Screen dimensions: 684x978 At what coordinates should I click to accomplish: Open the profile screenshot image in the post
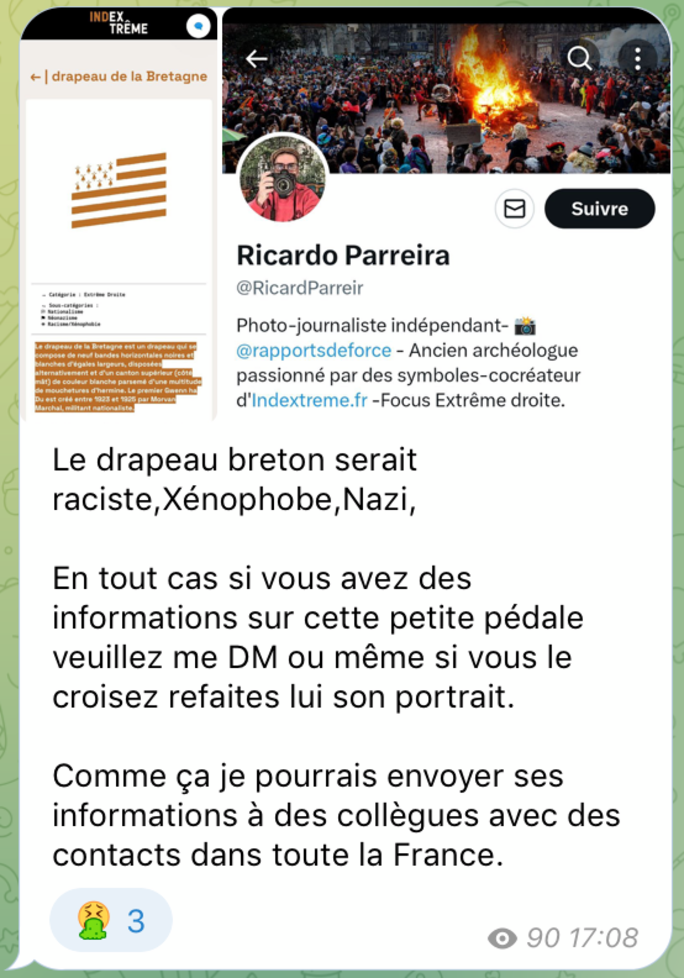445,215
